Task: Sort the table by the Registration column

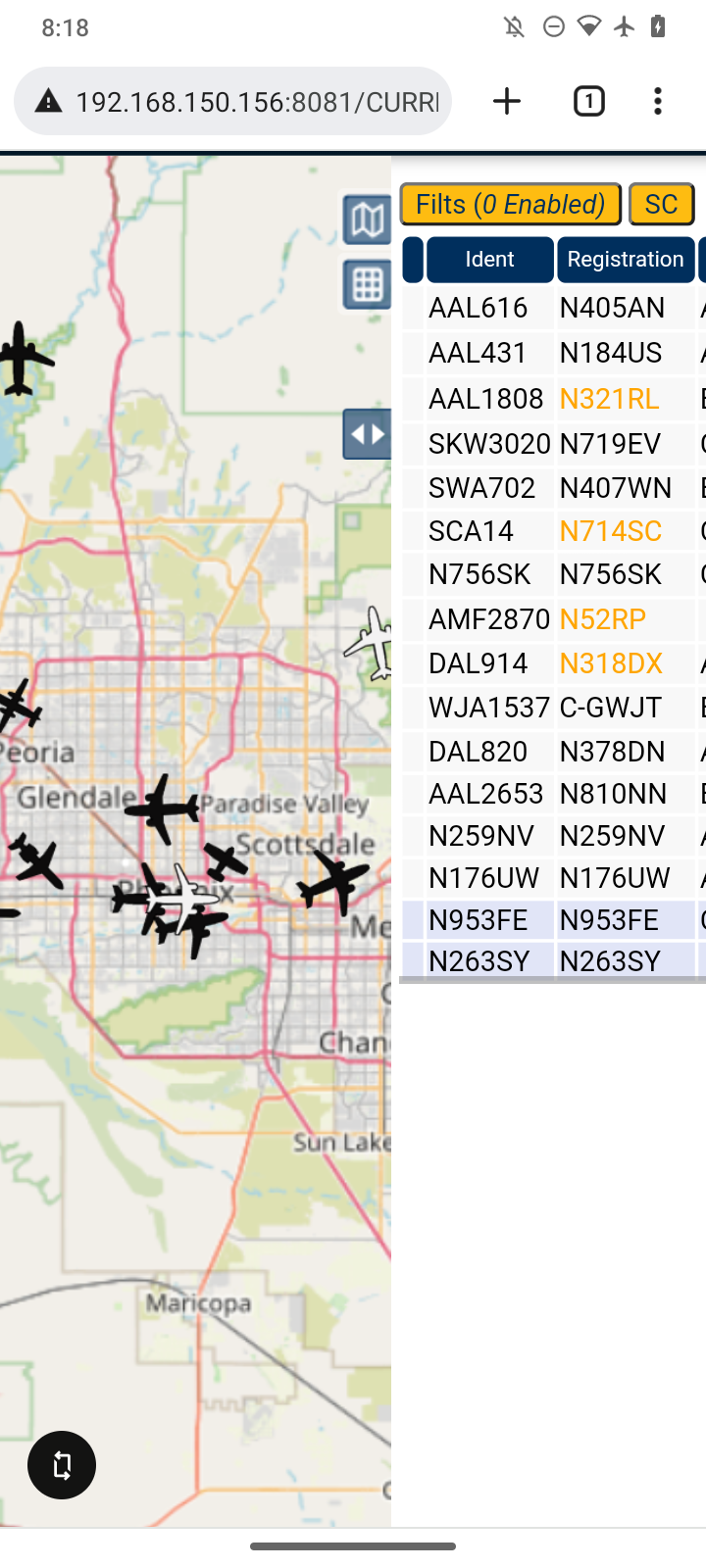Action: tap(626, 259)
